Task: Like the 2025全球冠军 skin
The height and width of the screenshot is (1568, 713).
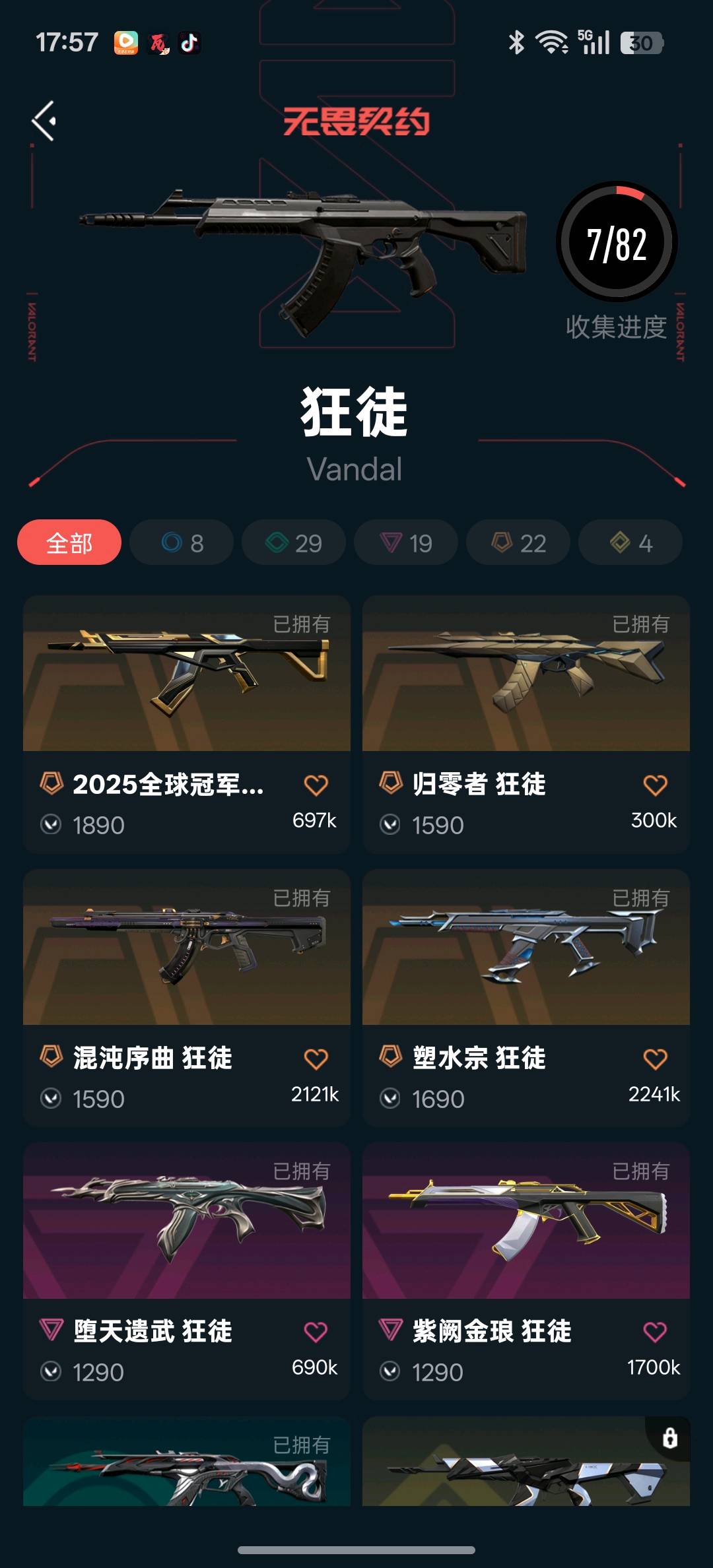Action: 316,785
